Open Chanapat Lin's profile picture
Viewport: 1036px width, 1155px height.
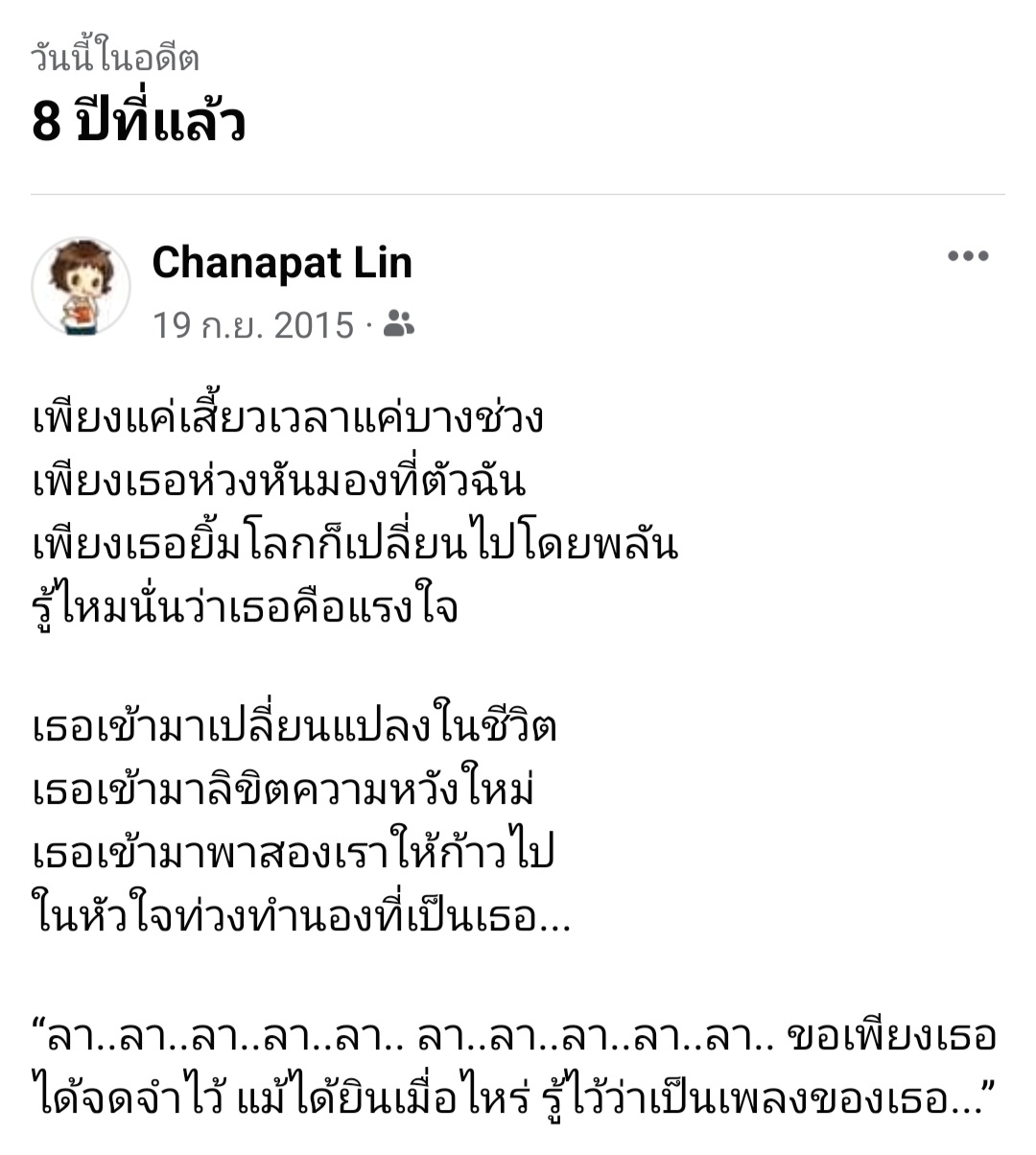pyautogui.click(x=82, y=287)
